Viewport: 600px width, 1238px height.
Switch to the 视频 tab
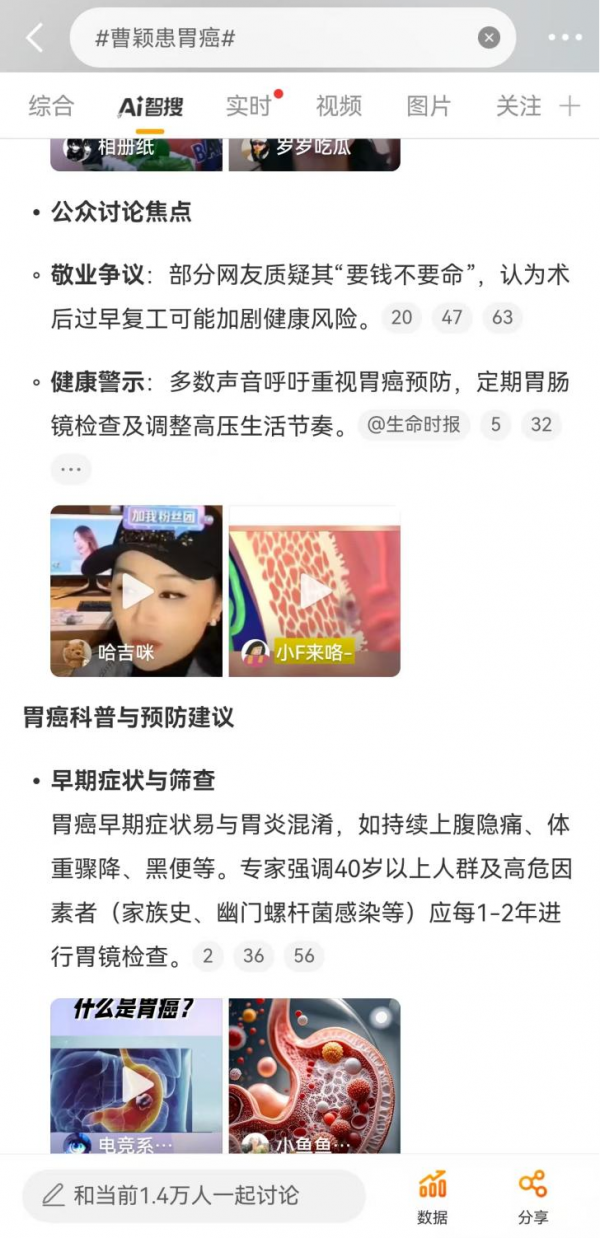(x=338, y=106)
